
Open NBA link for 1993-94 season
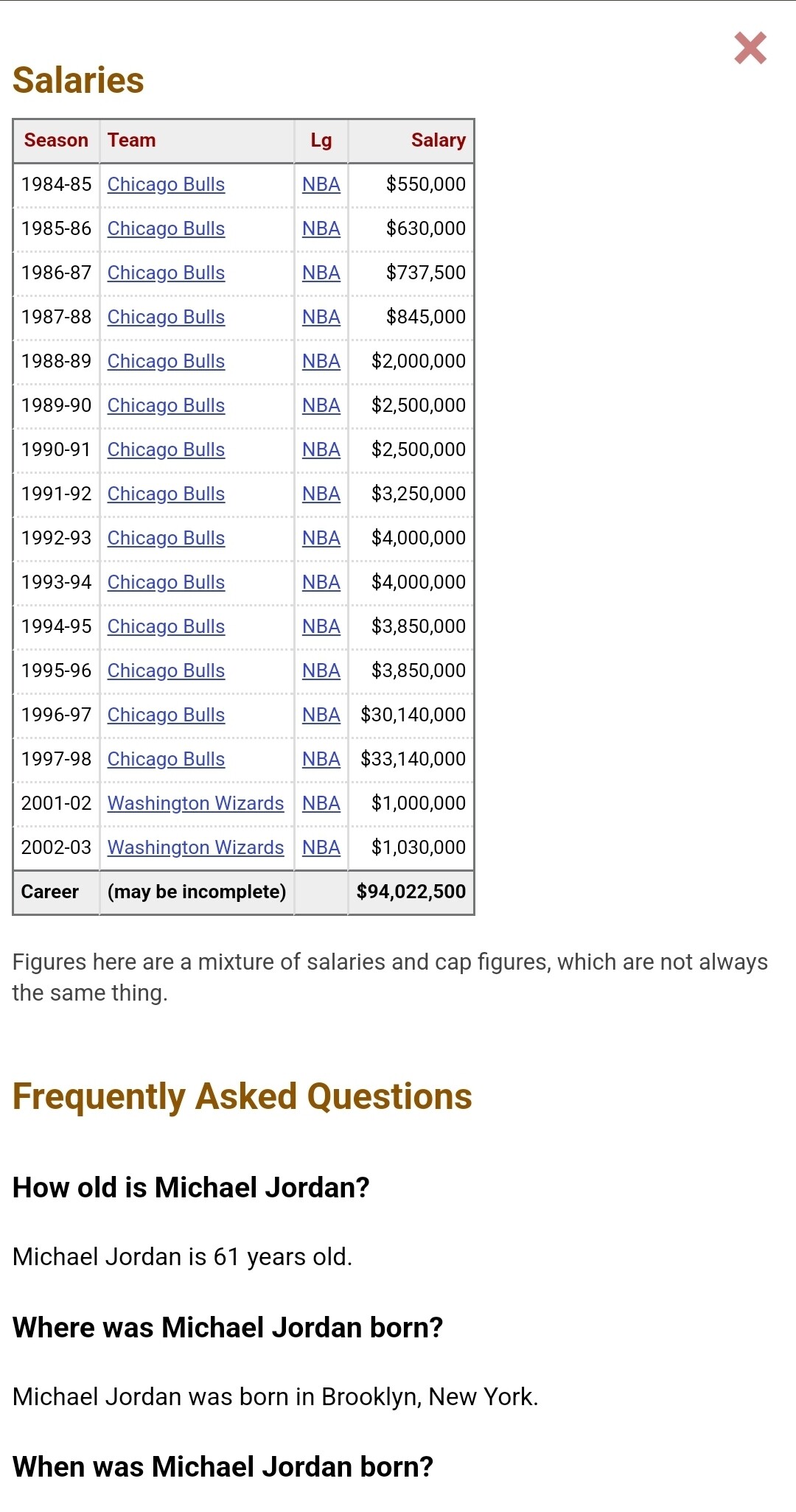321,582
